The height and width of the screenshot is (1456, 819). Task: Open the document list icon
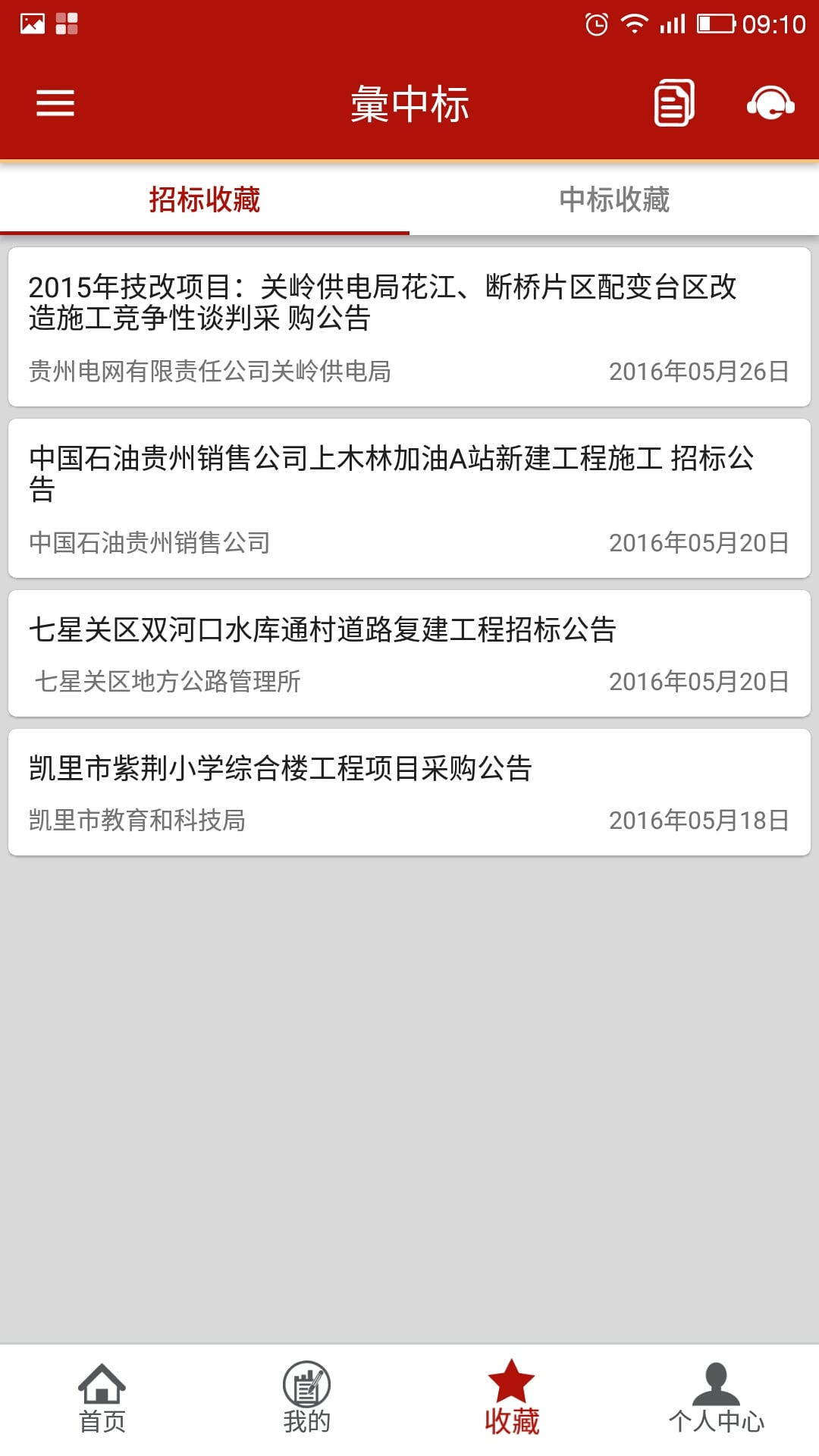[673, 102]
